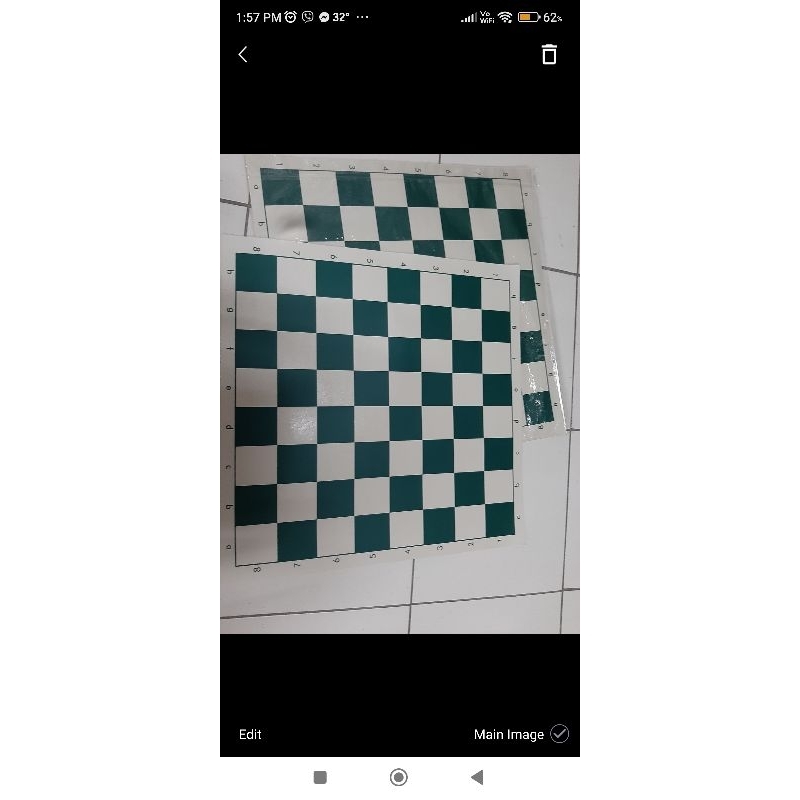Open recent apps with the square button
This screenshot has width=800, height=800.
click(x=320, y=778)
